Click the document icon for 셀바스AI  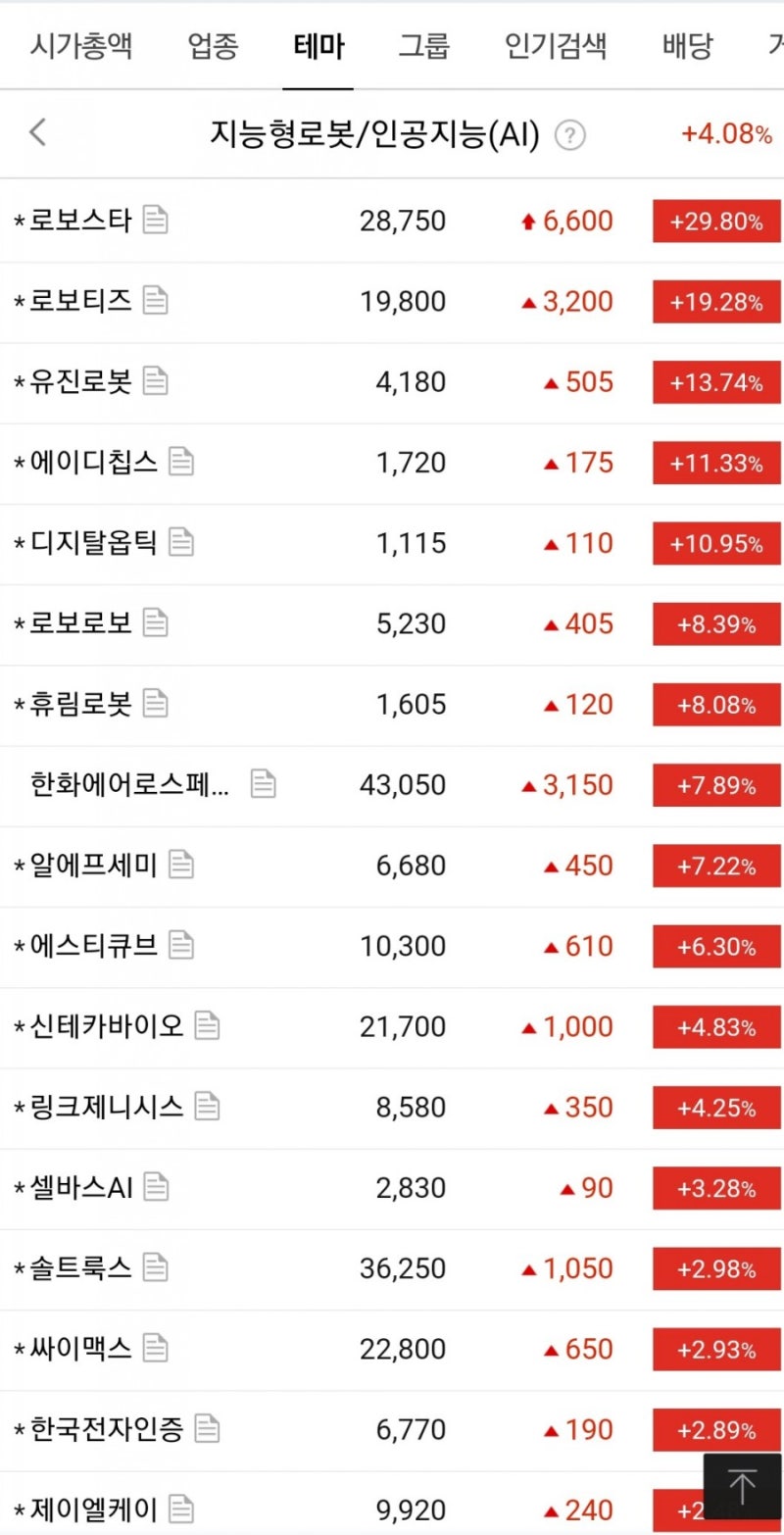(x=155, y=1187)
